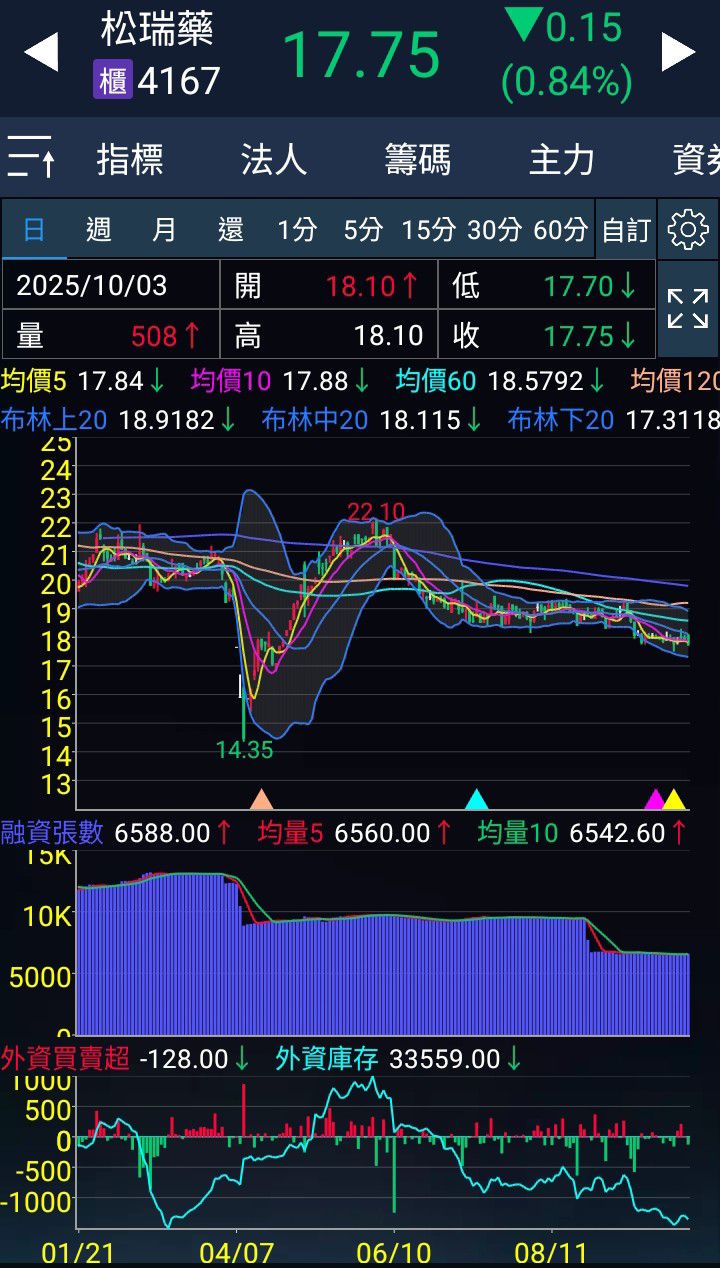Select the 60分 chart interval
This screenshot has height=1268, width=720.
(x=560, y=230)
